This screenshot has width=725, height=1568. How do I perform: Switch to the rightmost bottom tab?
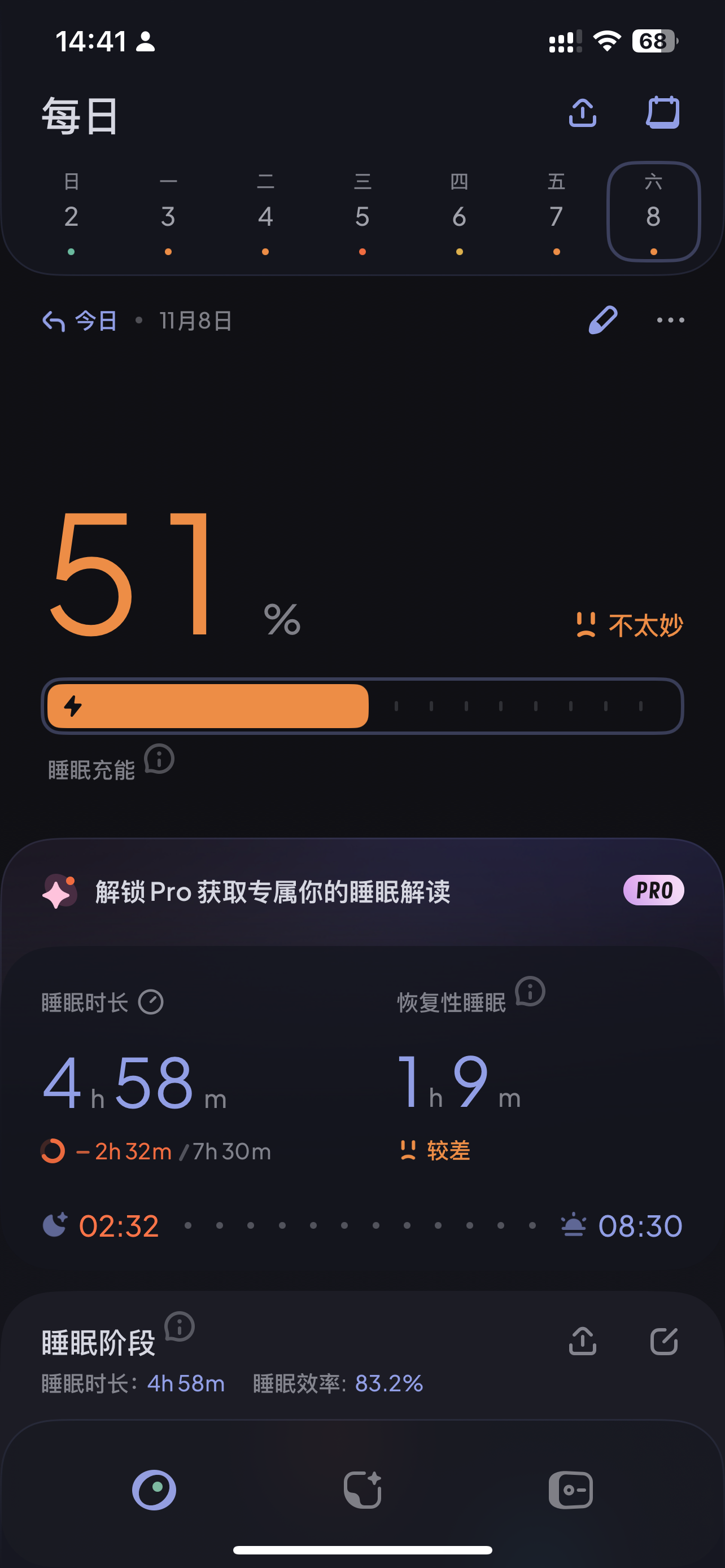tap(570, 1490)
